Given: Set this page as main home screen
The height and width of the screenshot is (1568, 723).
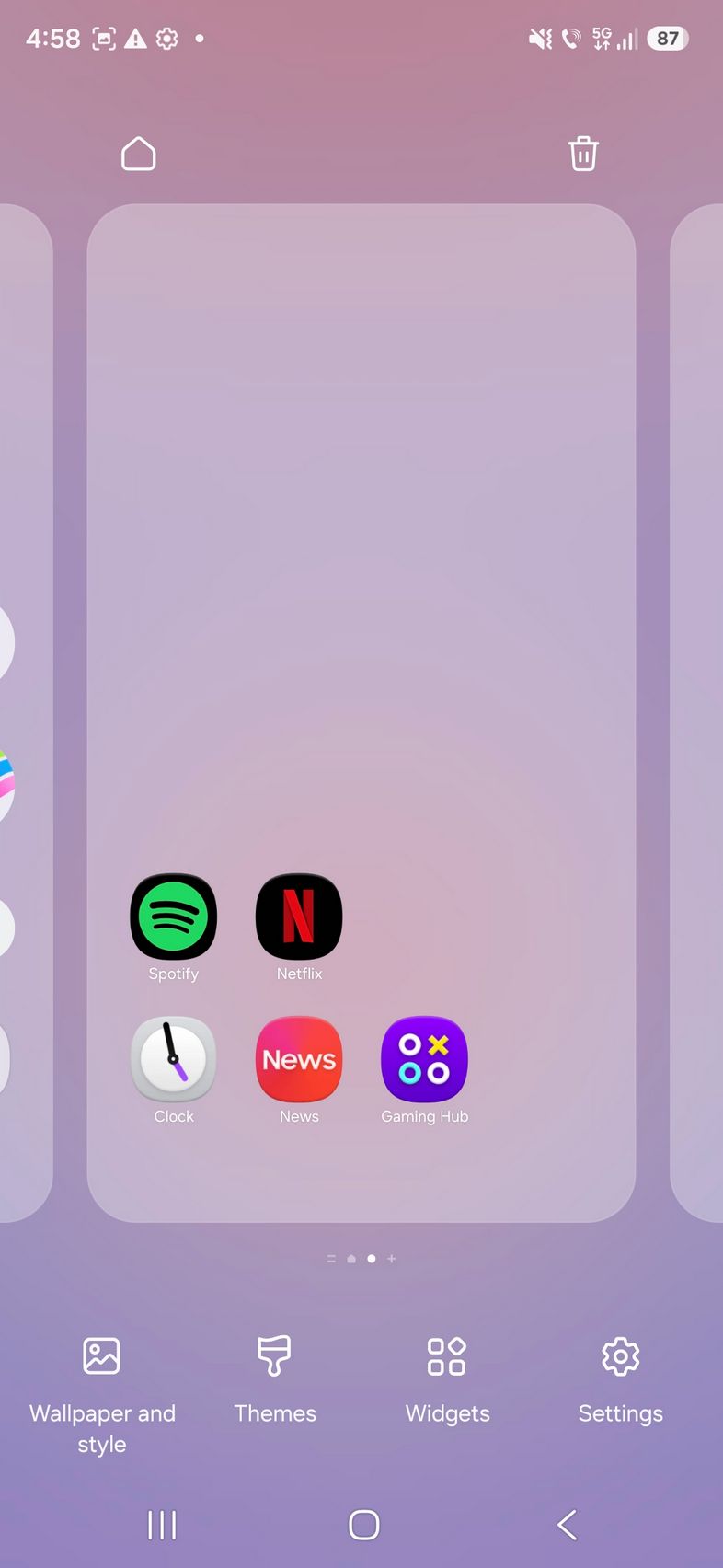Looking at the screenshot, I should [x=139, y=154].
